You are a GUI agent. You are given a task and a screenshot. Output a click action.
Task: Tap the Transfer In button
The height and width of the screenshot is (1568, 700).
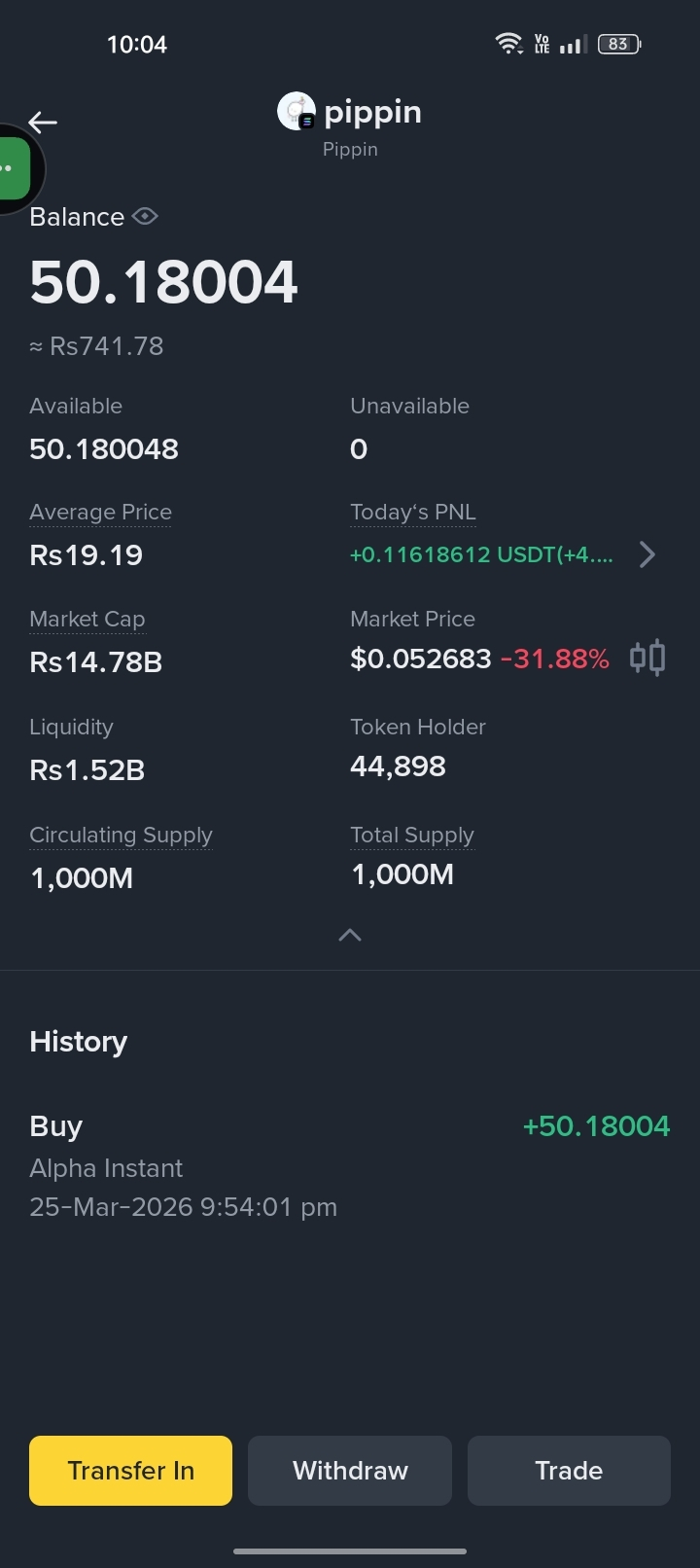click(x=130, y=1471)
